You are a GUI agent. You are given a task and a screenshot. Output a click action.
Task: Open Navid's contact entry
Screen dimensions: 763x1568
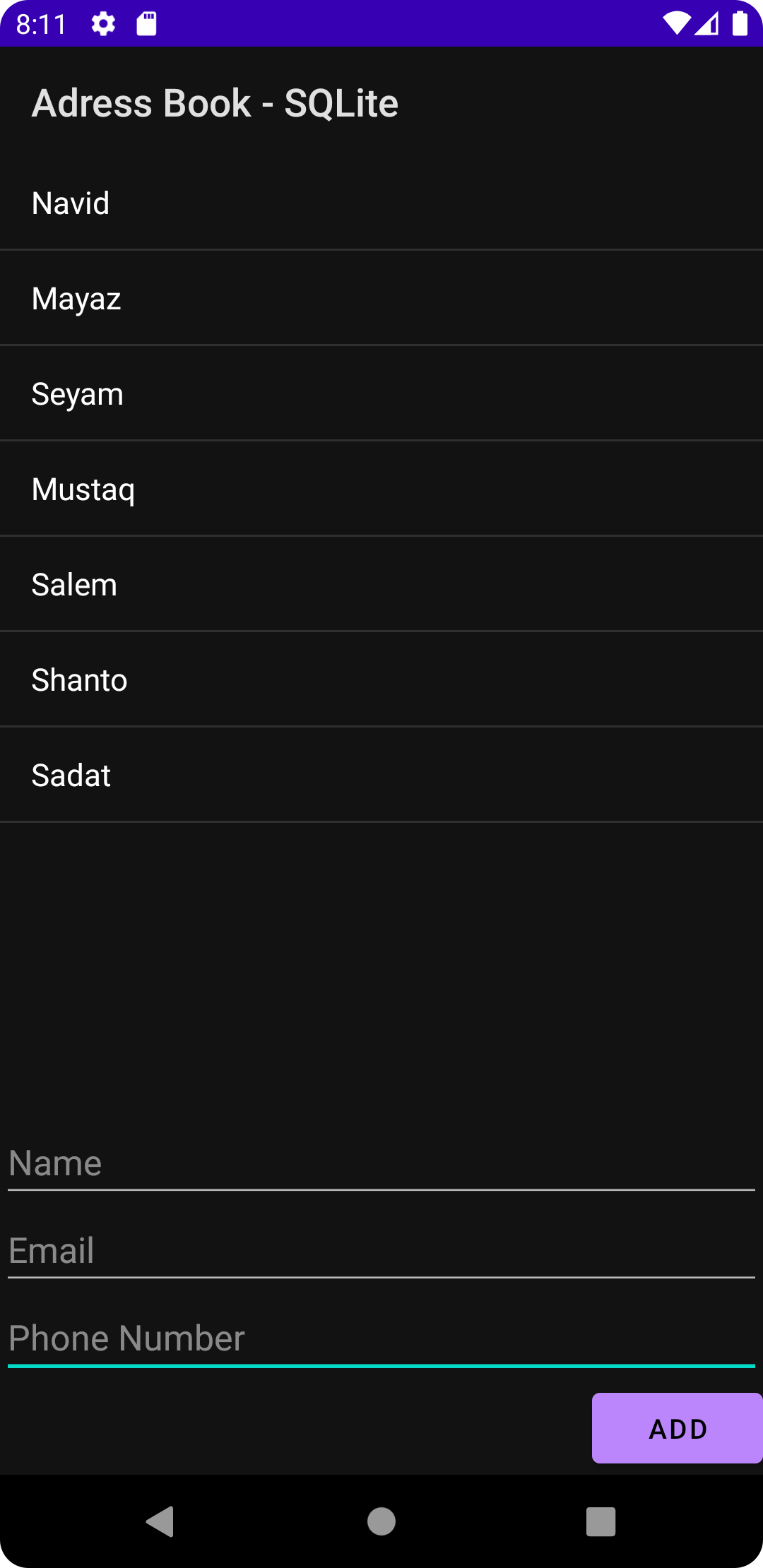coord(381,203)
